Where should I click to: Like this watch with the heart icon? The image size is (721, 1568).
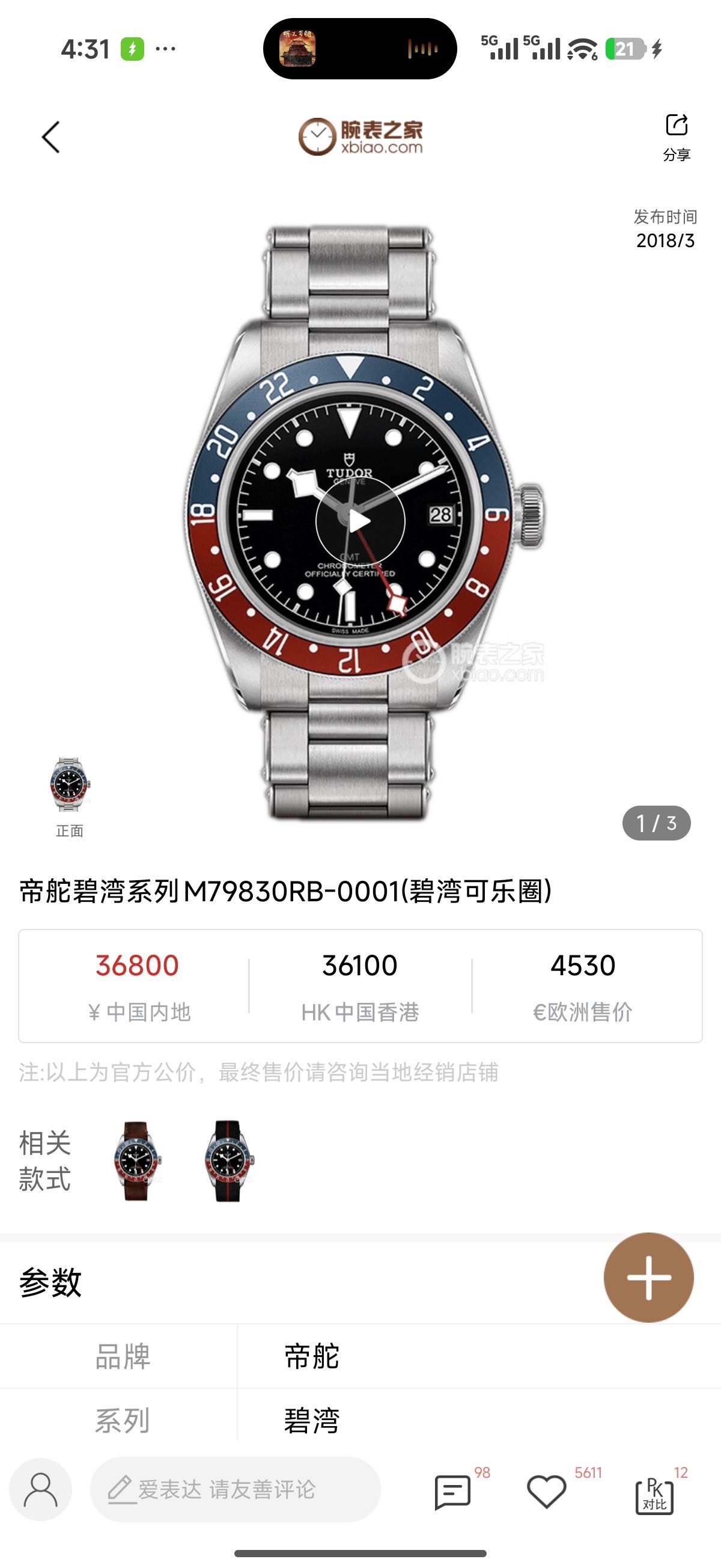pyautogui.click(x=546, y=1492)
